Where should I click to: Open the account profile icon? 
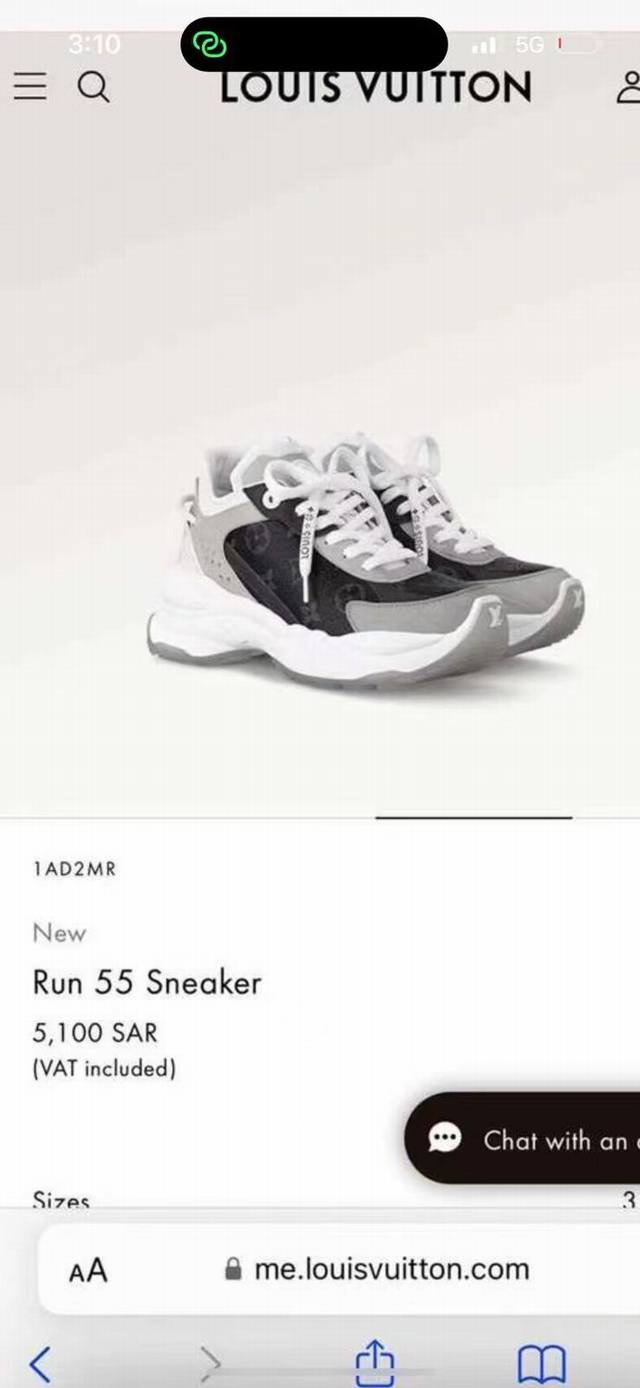(x=628, y=88)
